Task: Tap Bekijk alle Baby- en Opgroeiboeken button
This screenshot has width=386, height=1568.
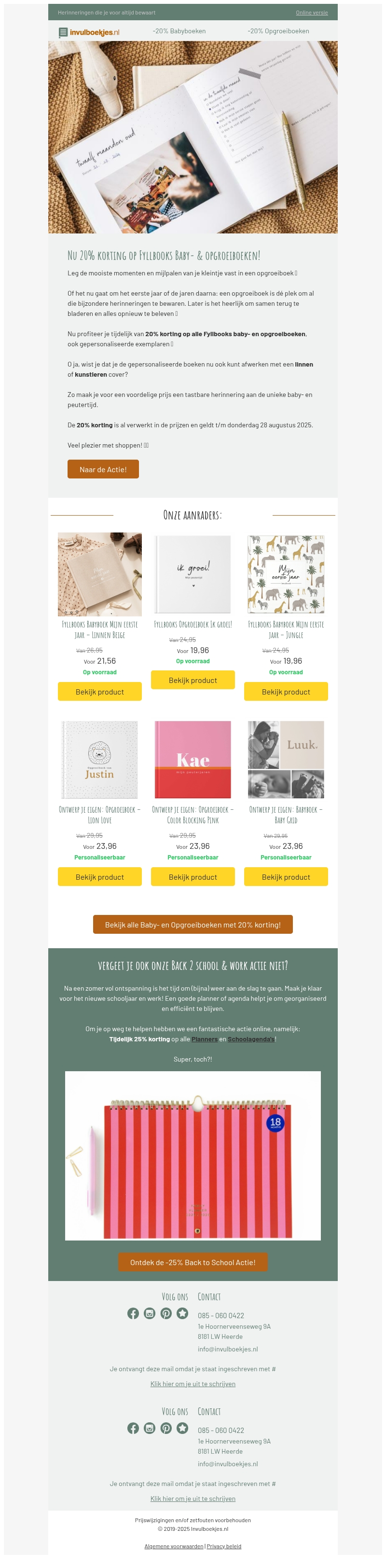Action: pos(193,924)
